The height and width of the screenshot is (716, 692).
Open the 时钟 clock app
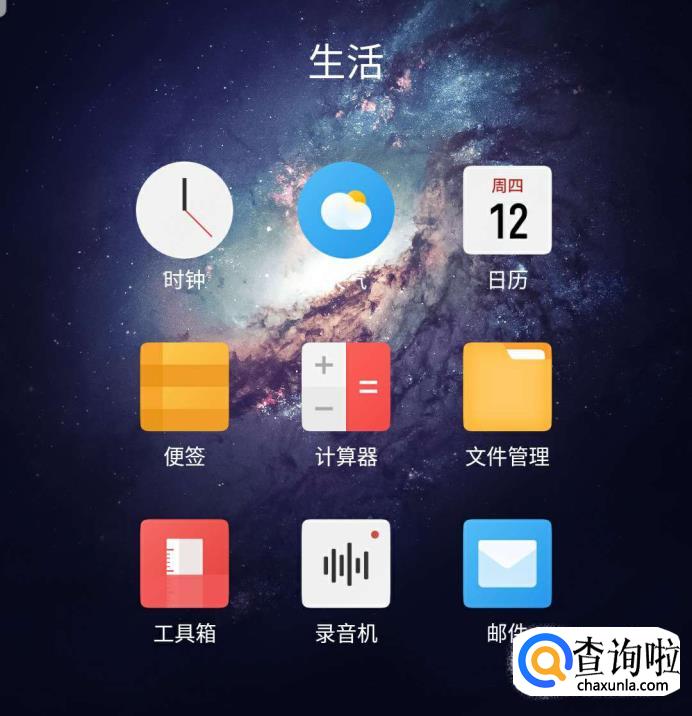click(x=184, y=211)
